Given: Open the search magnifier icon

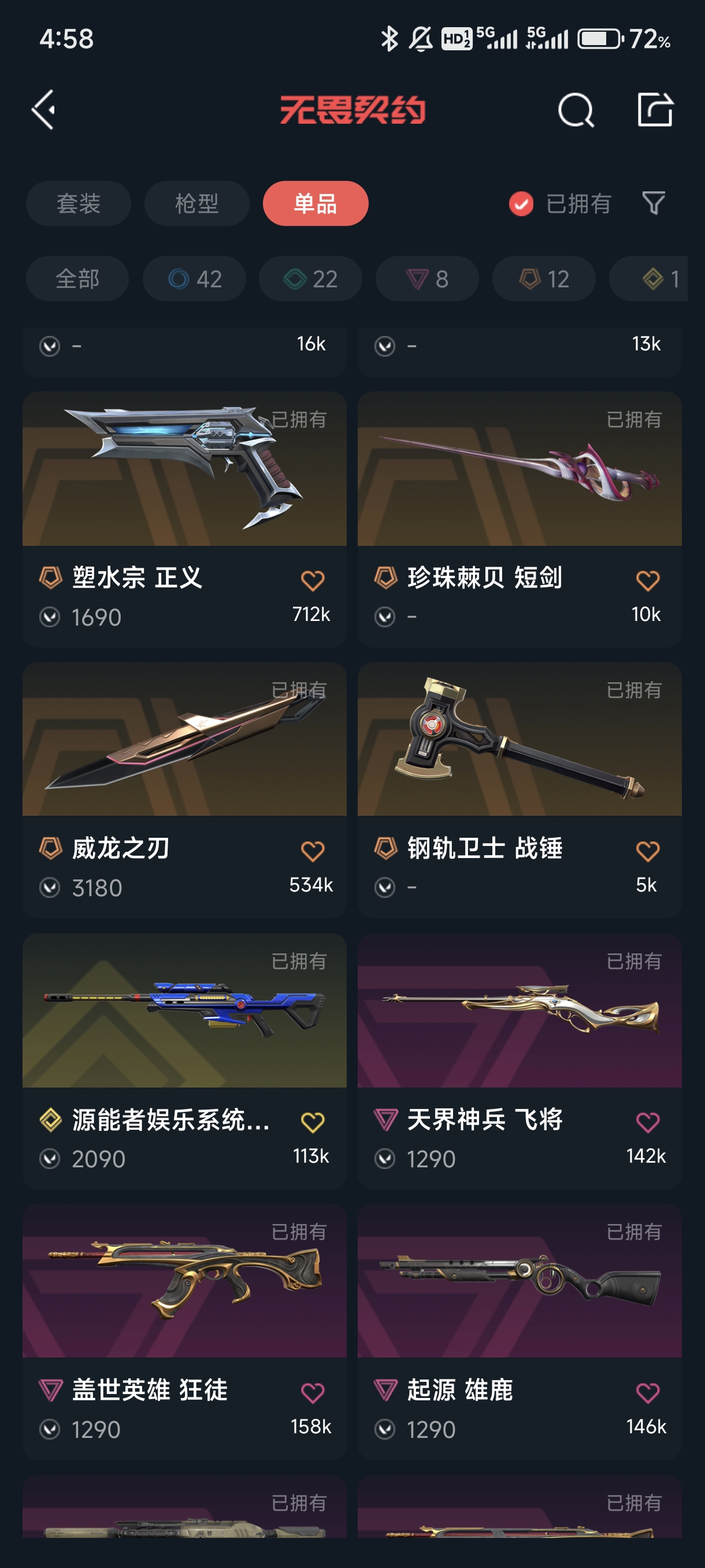Looking at the screenshot, I should (575, 110).
